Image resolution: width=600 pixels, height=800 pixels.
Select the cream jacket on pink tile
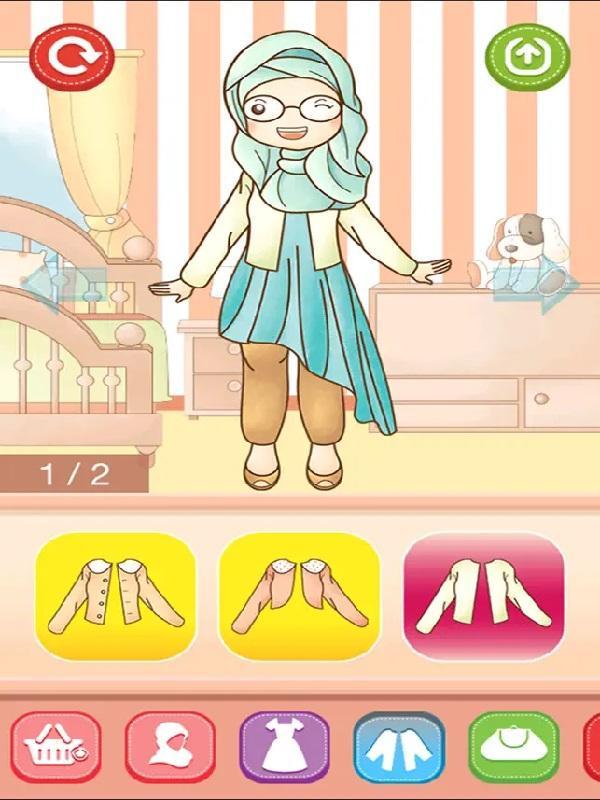click(x=484, y=600)
